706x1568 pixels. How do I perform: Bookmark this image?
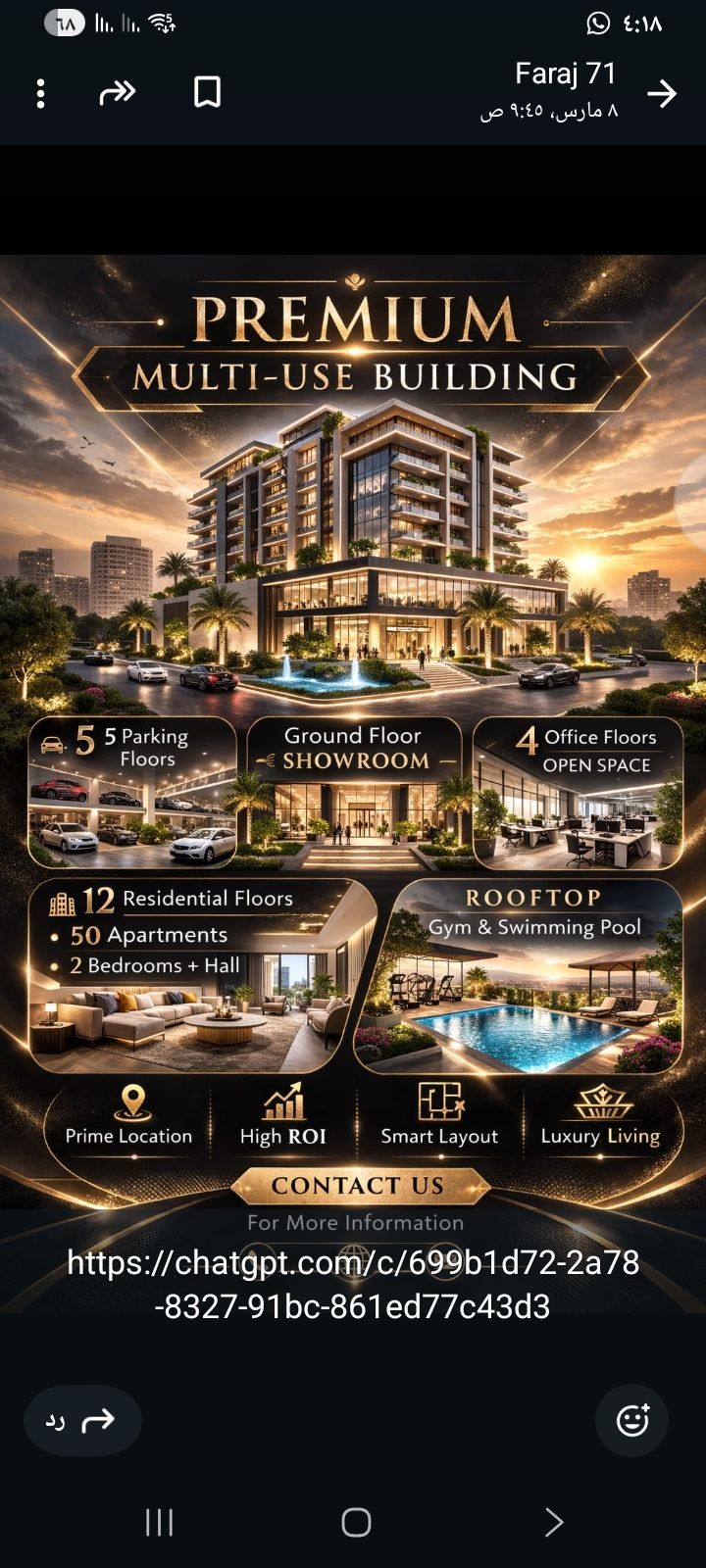(207, 93)
